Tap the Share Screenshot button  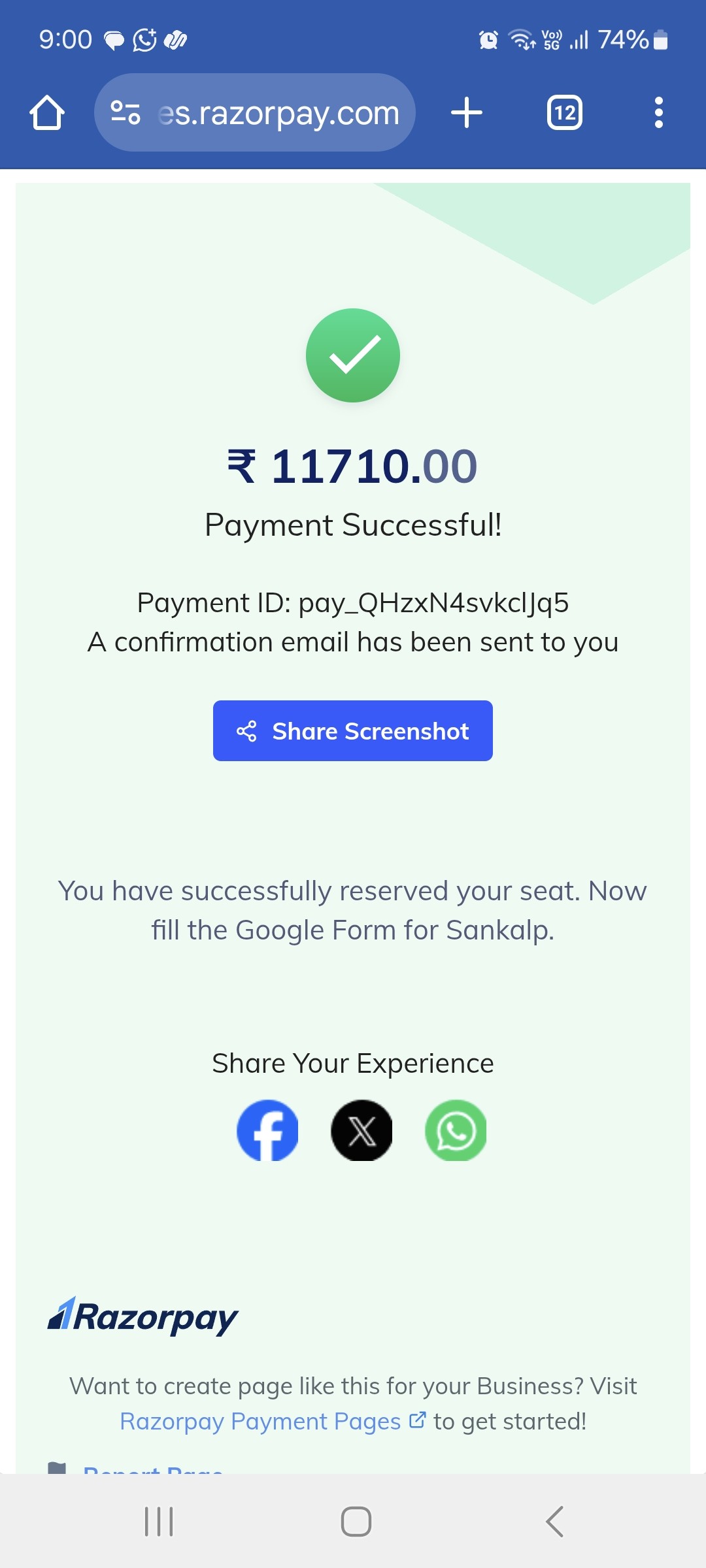pyautogui.click(x=353, y=730)
